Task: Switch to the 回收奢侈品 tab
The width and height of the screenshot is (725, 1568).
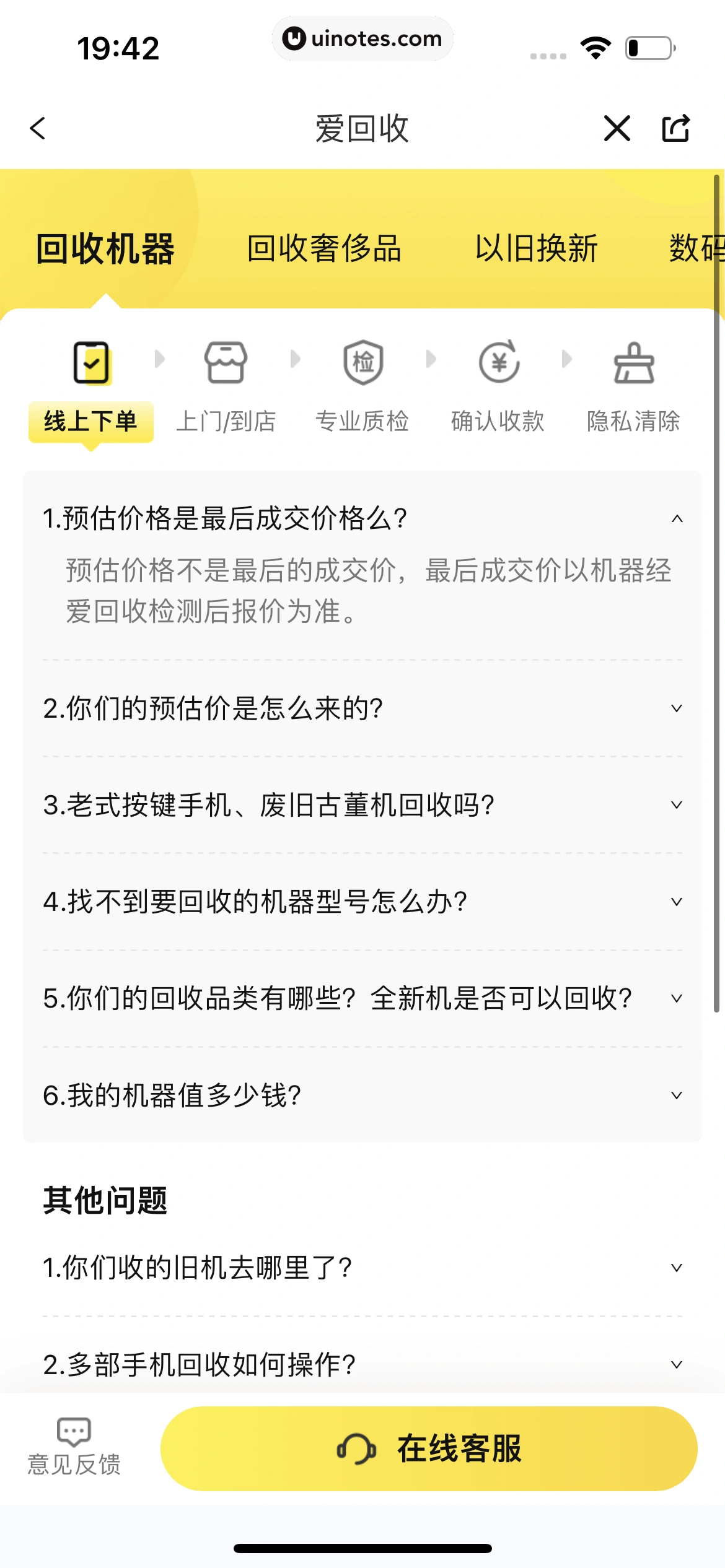Action: coord(324,249)
